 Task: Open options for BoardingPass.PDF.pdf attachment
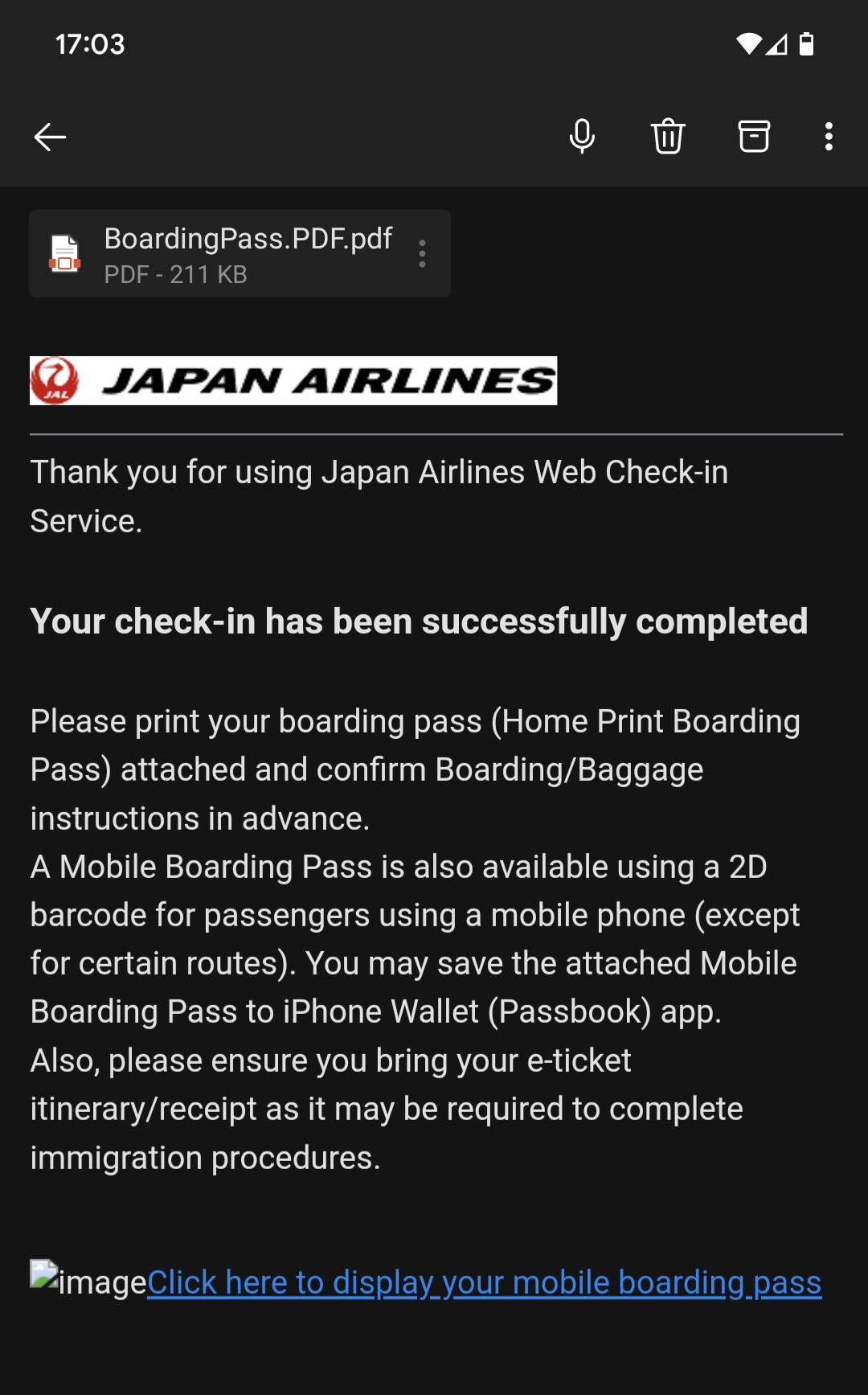[x=422, y=254]
